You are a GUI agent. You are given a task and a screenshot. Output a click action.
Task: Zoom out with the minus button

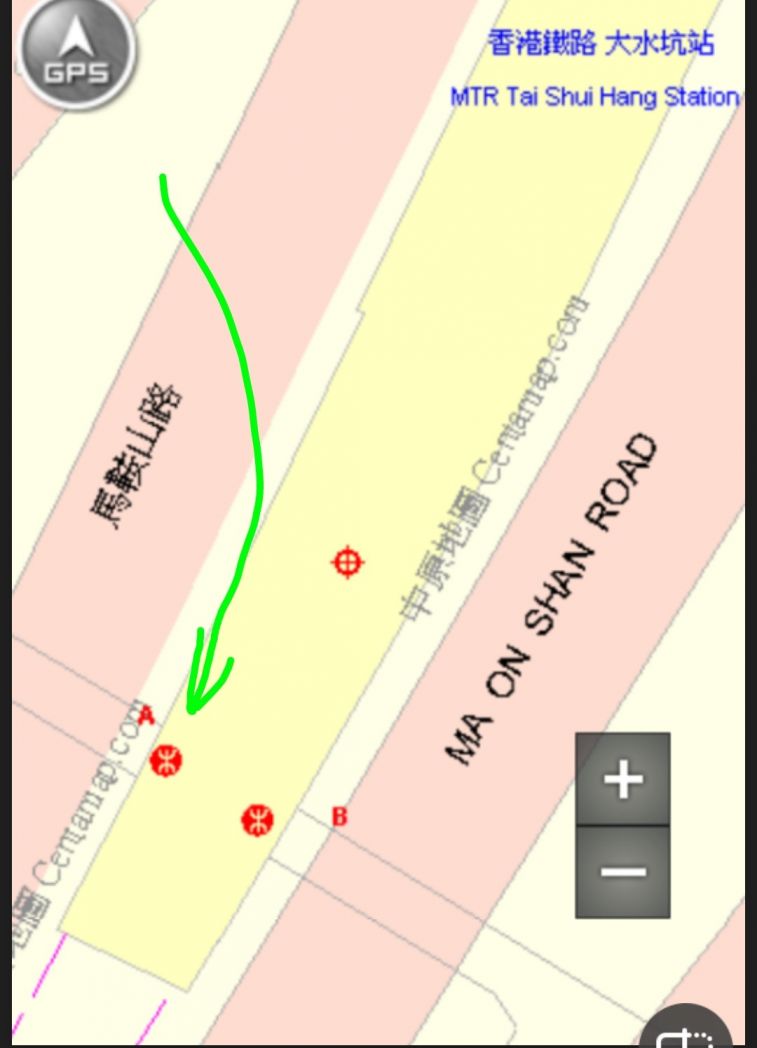click(x=622, y=871)
